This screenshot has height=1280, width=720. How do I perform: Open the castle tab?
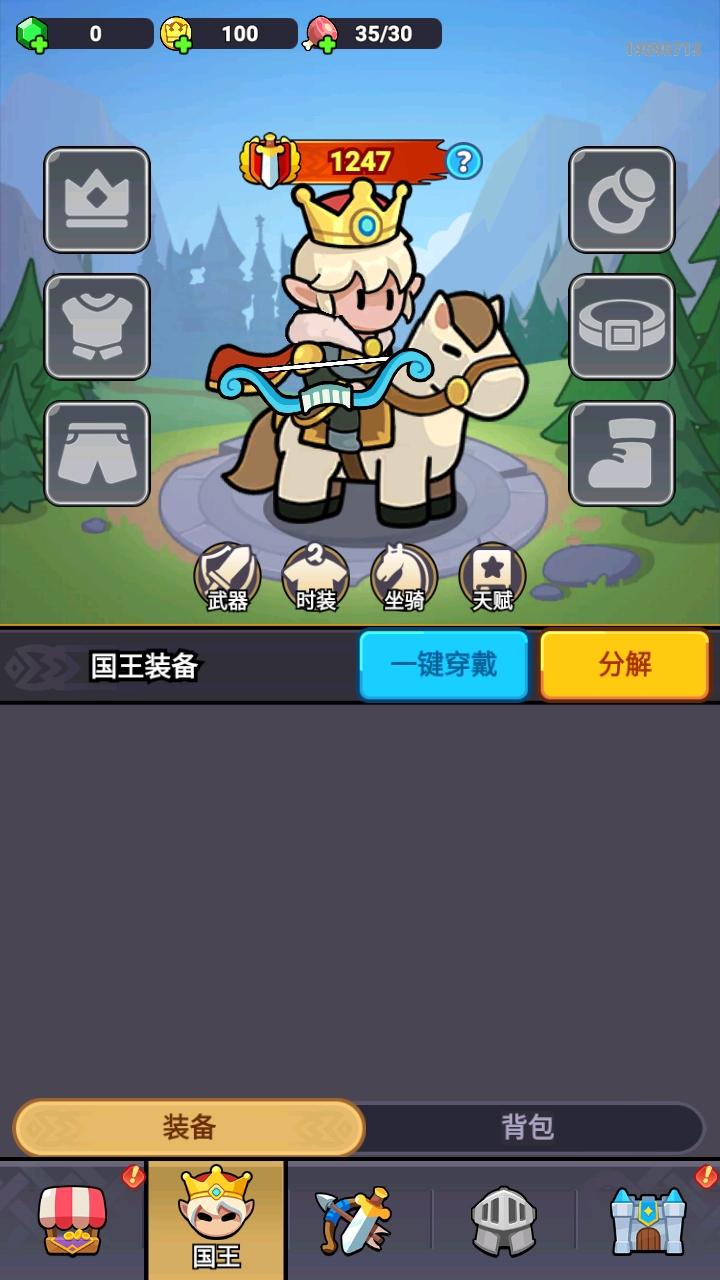point(648,1220)
